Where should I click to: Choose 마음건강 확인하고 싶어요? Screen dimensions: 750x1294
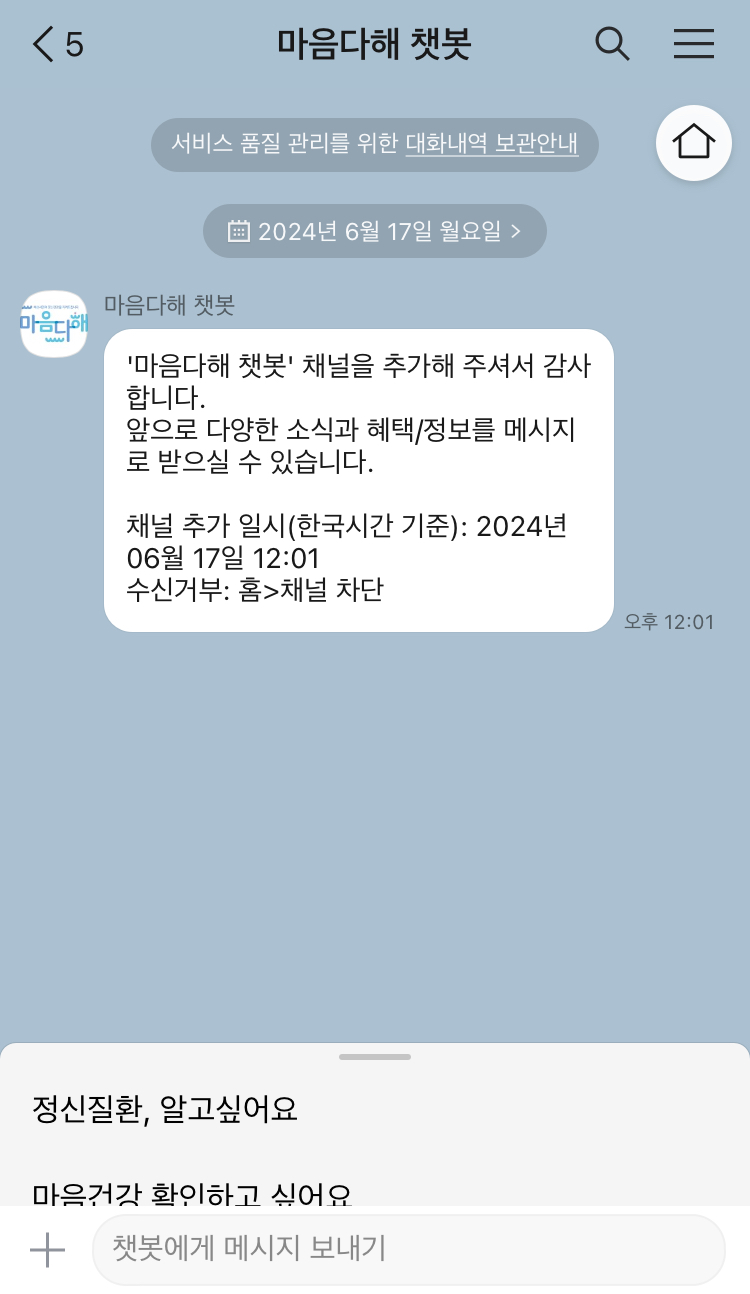pyautogui.click(x=192, y=1194)
